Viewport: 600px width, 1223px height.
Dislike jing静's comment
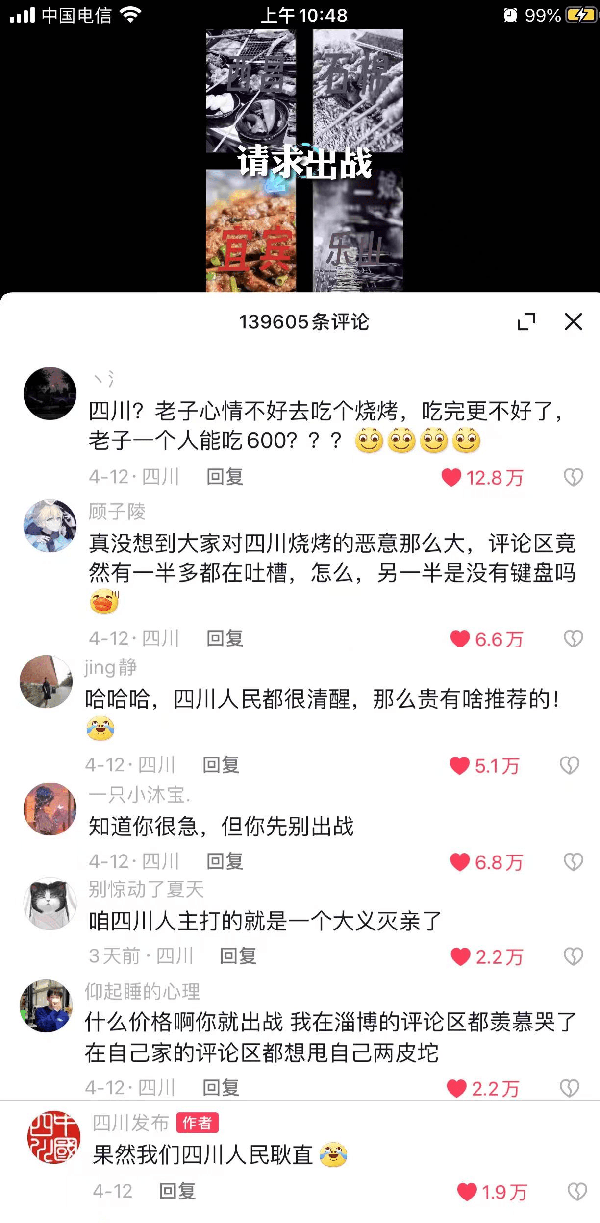click(569, 766)
